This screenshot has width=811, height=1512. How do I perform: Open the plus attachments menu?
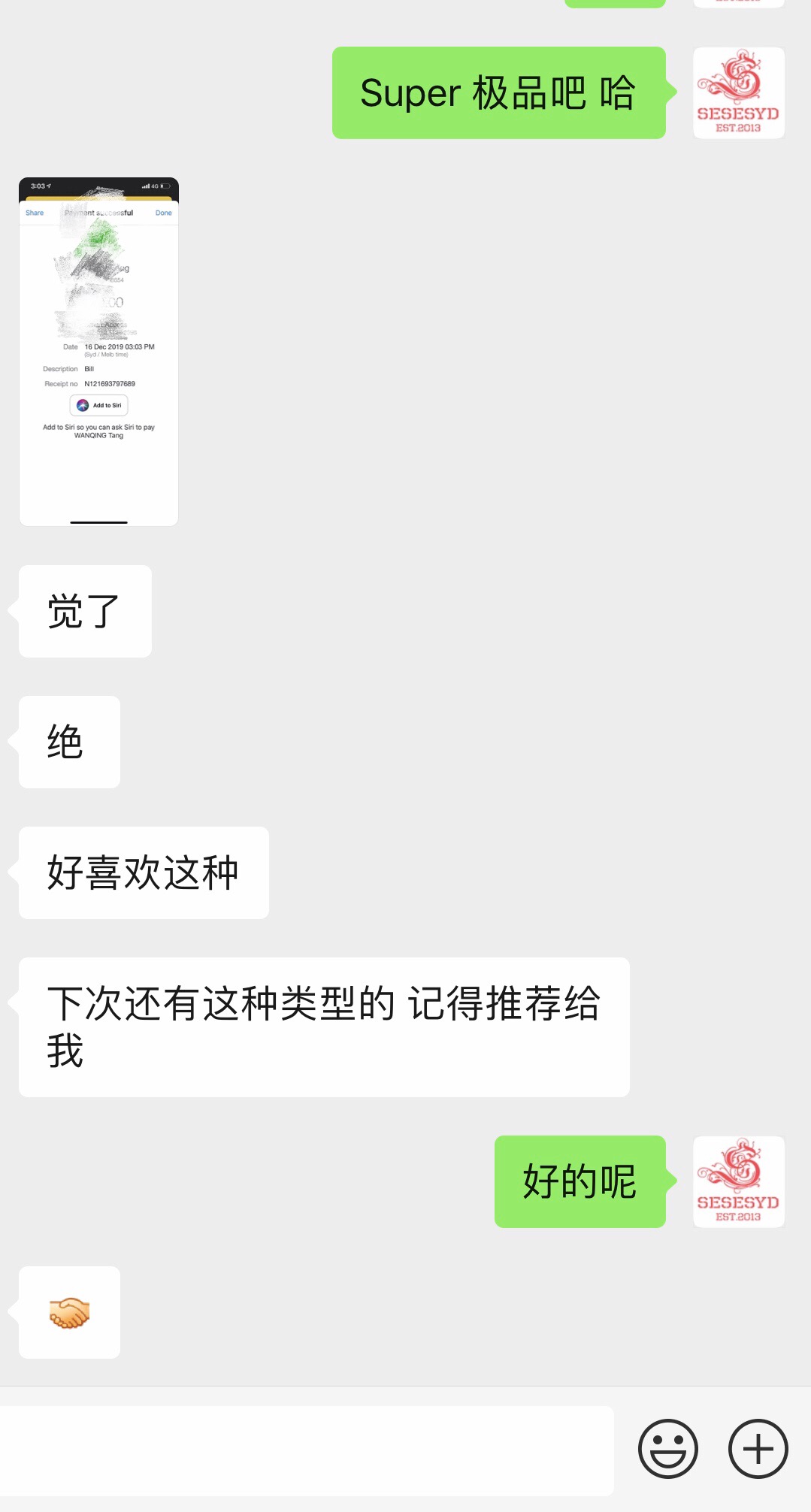click(x=758, y=1449)
